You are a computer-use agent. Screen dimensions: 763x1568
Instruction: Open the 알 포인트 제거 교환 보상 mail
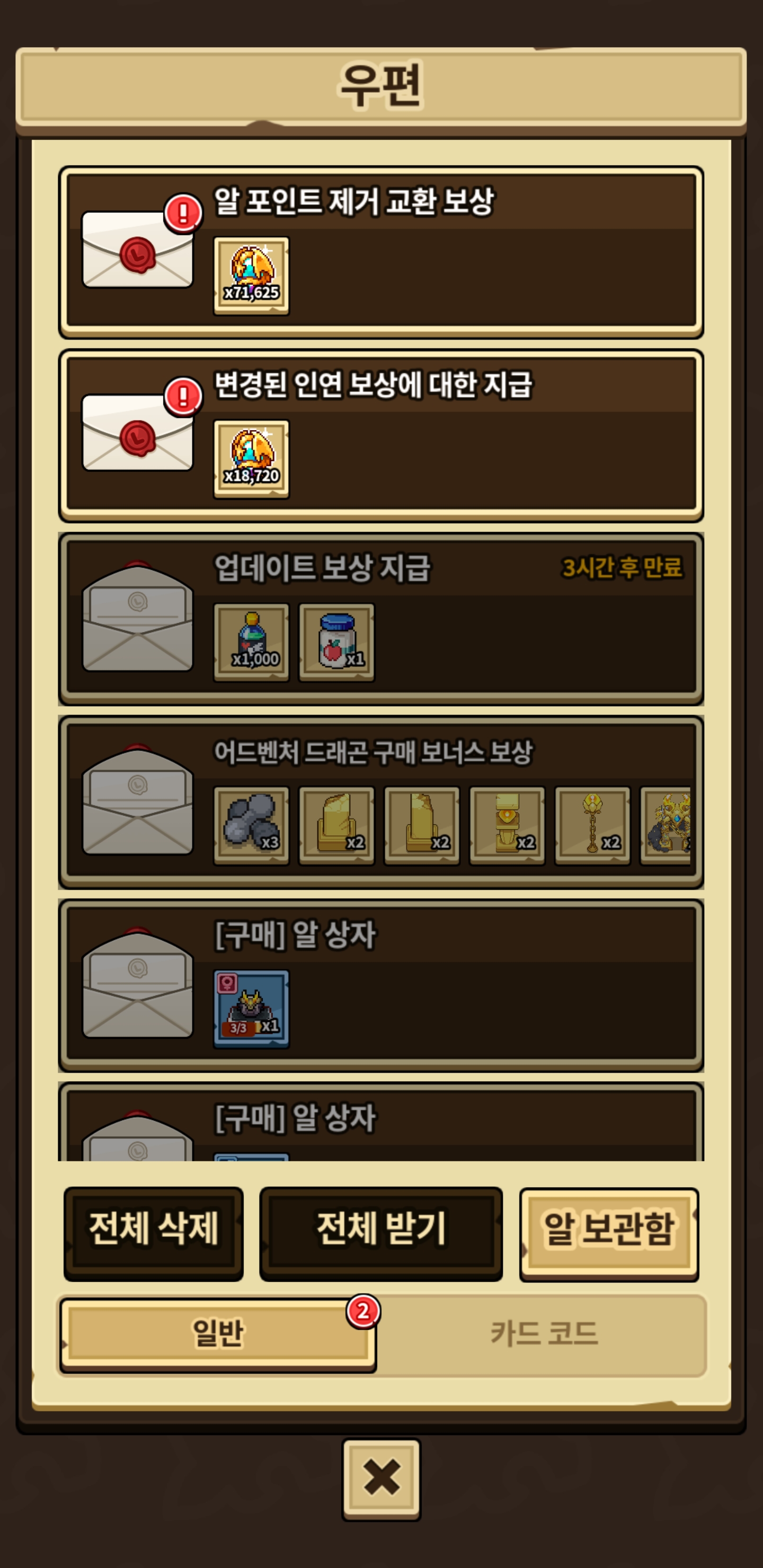point(380,252)
